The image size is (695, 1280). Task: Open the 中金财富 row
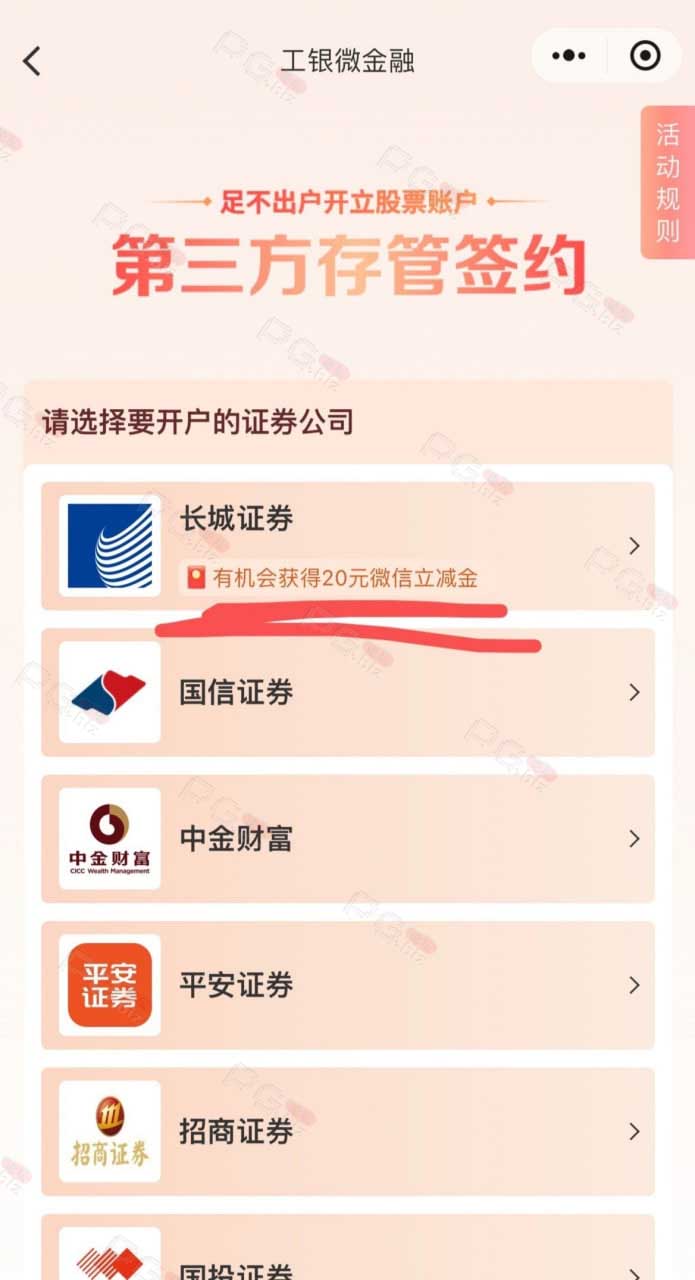348,839
